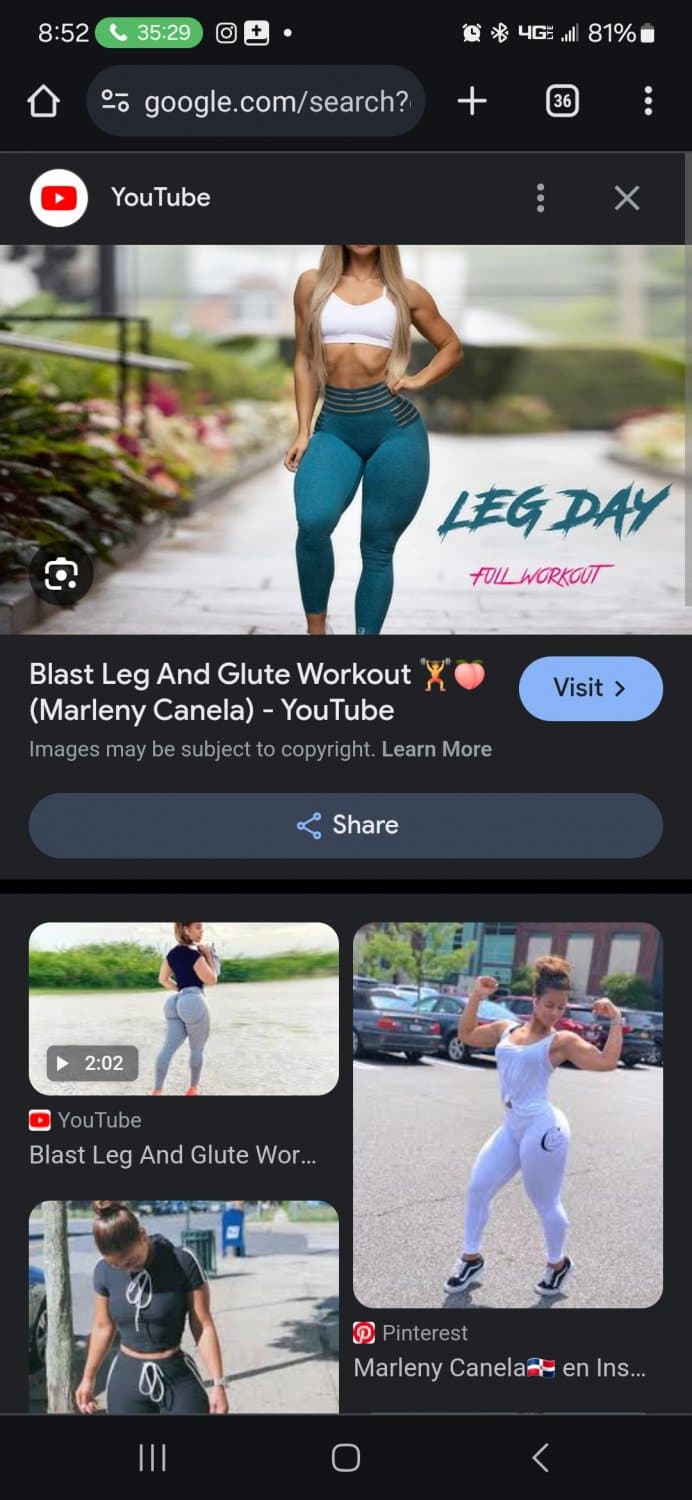This screenshot has height=1500, width=692.
Task: Open the 2:02 YouTube video thumbnail
Action: (x=183, y=1008)
